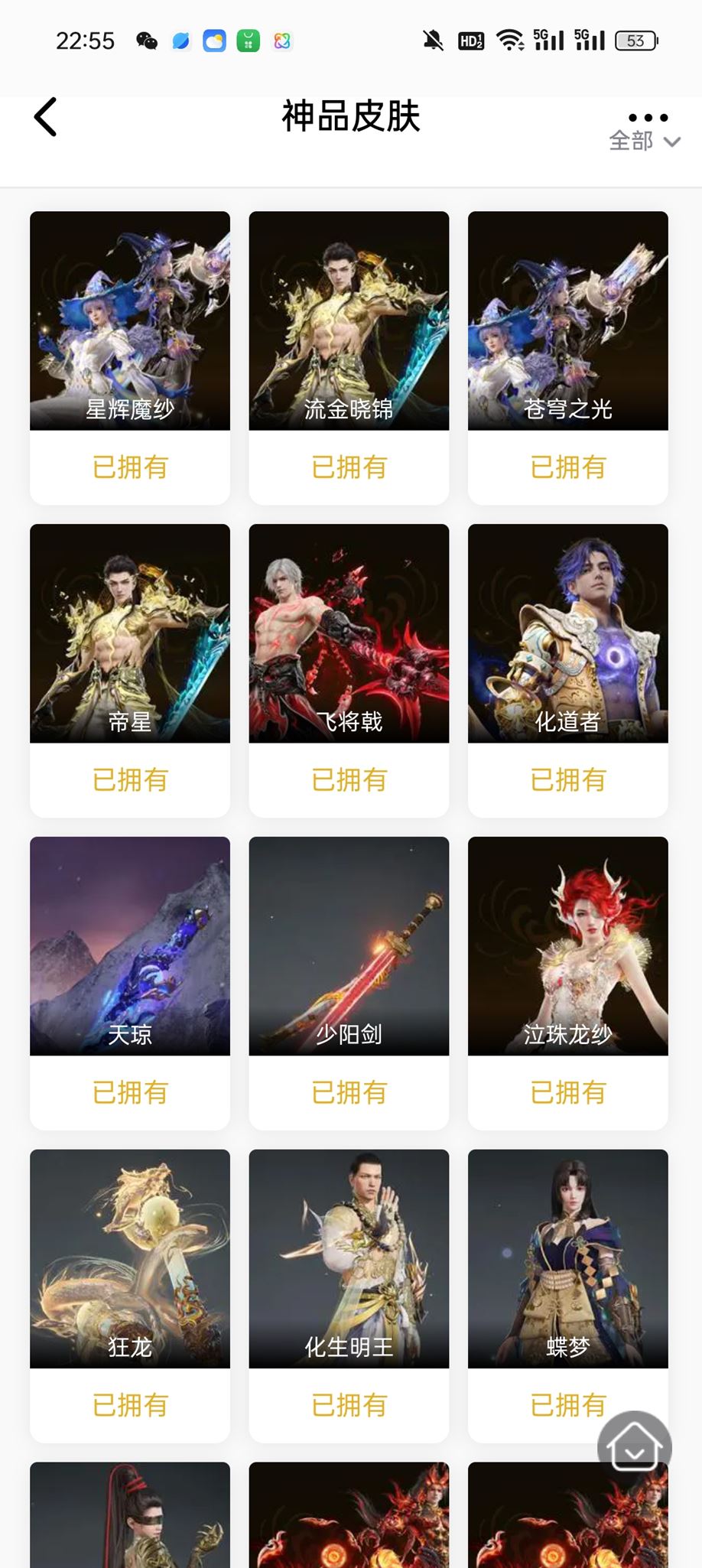This screenshot has width=702, height=1568.
Task: Go back using the arrow
Action: coord(45,117)
